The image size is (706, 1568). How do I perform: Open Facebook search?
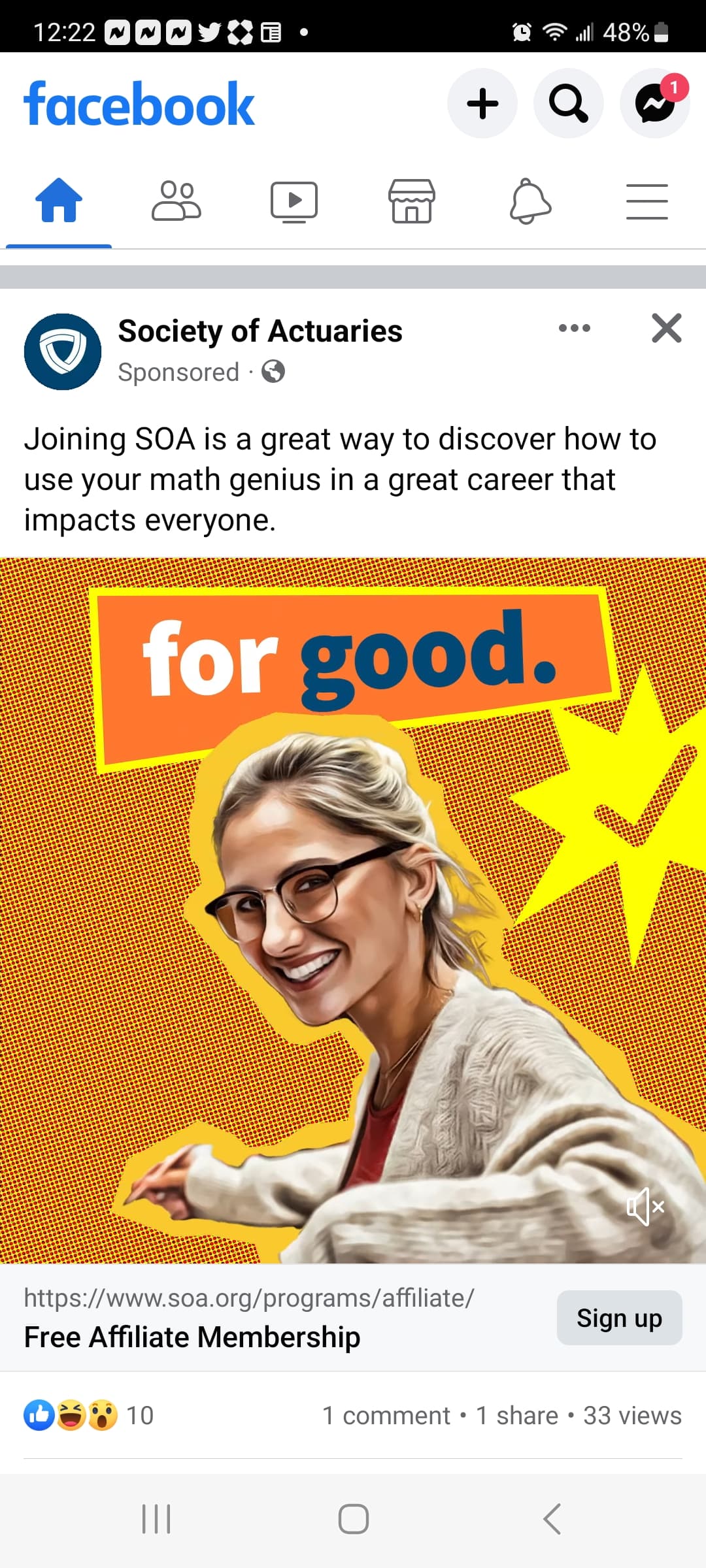pos(568,103)
